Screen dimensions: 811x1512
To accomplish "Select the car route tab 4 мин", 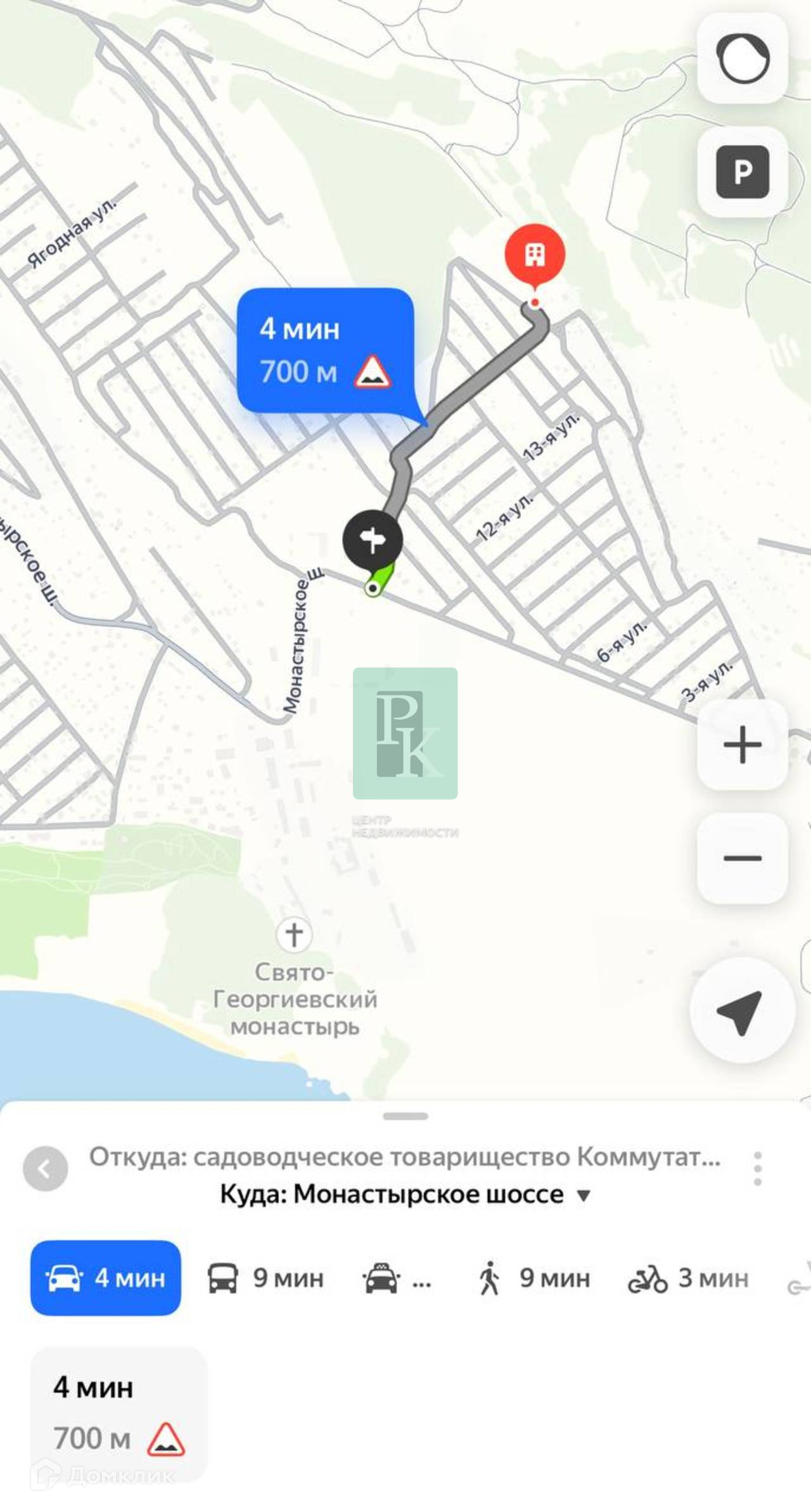I will pyautogui.click(x=106, y=1278).
